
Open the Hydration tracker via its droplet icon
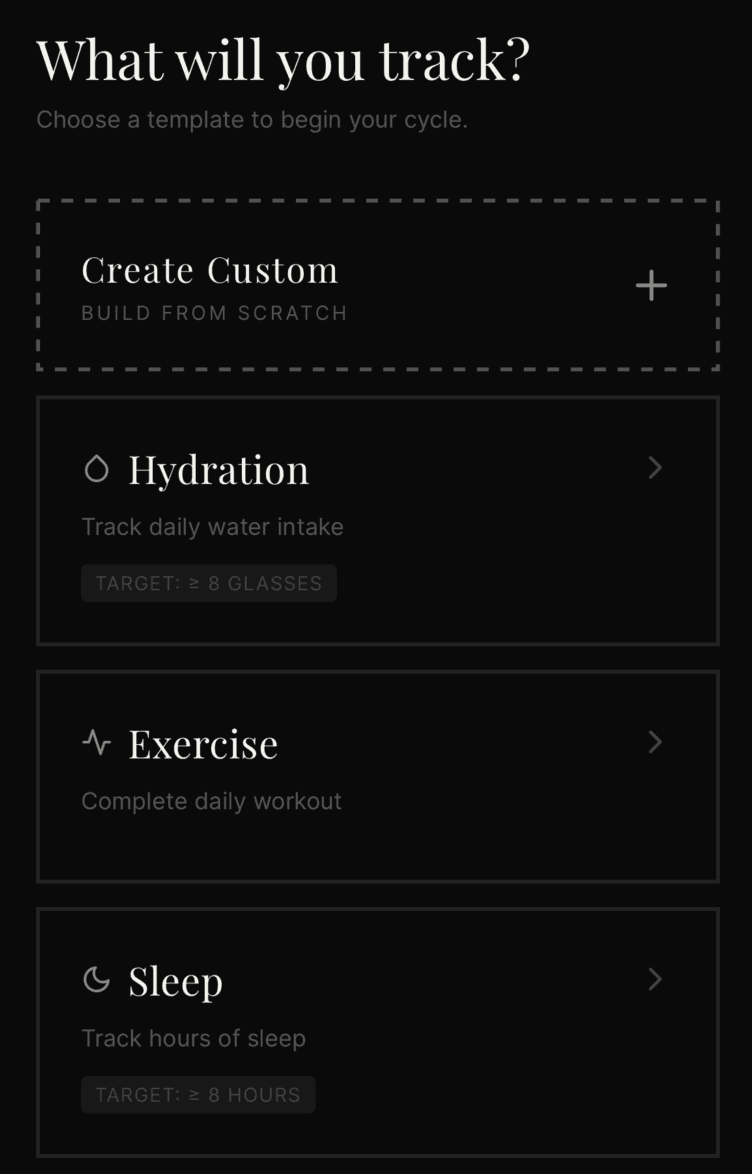pos(96,467)
